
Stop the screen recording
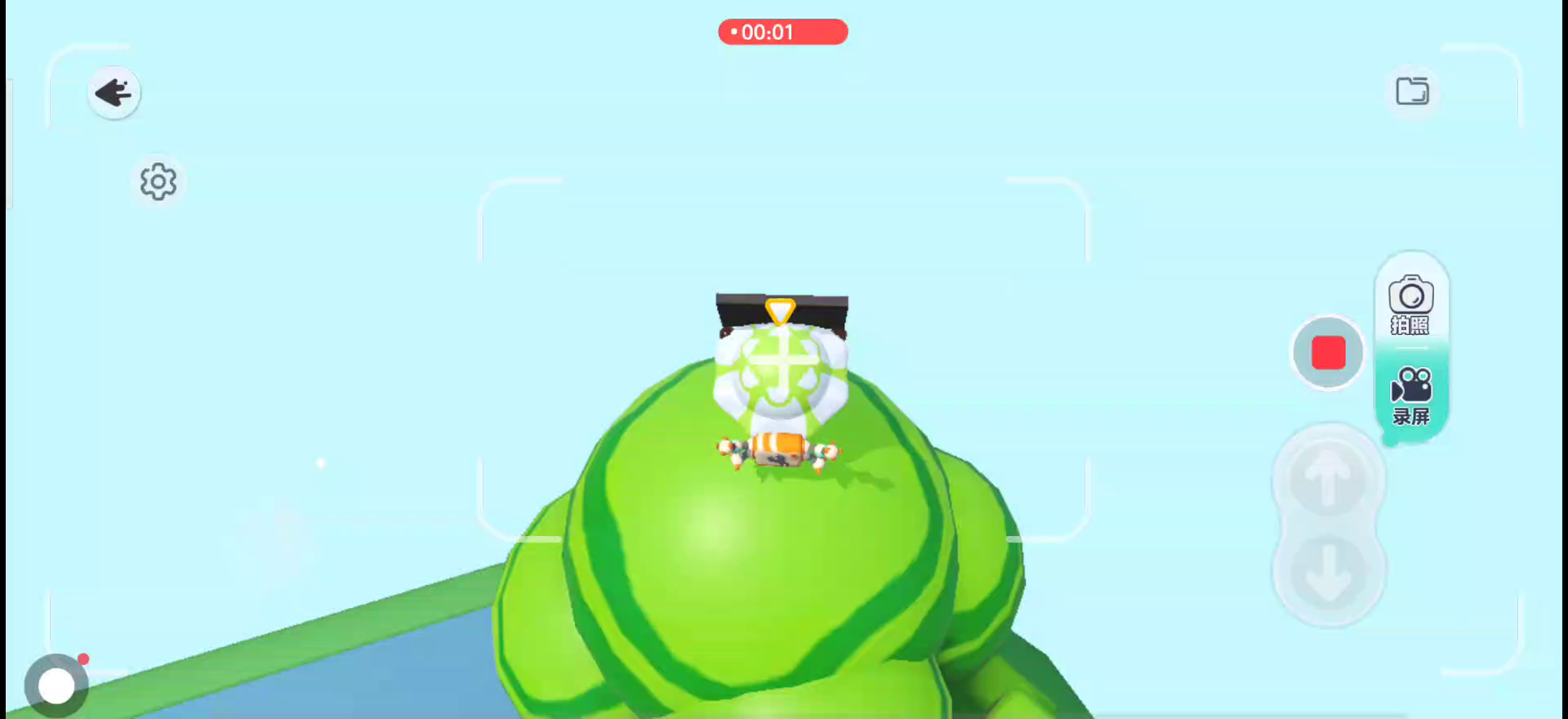point(1328,353)
